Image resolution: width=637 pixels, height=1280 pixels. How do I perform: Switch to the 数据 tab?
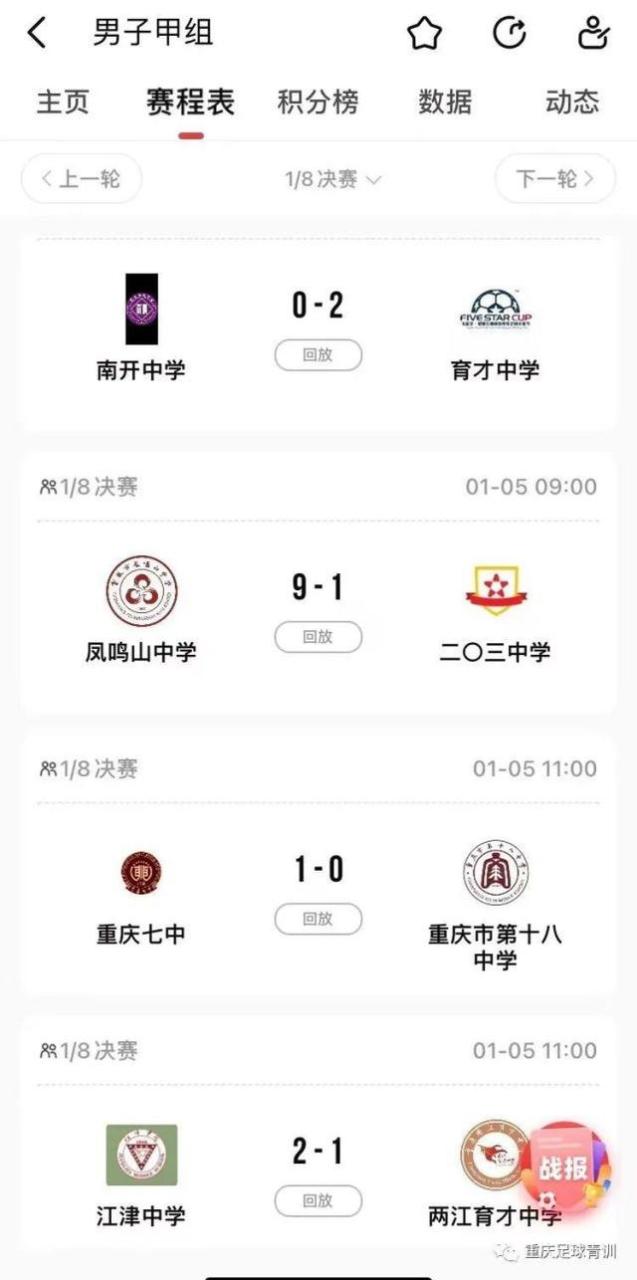click(x=445, y=101)
